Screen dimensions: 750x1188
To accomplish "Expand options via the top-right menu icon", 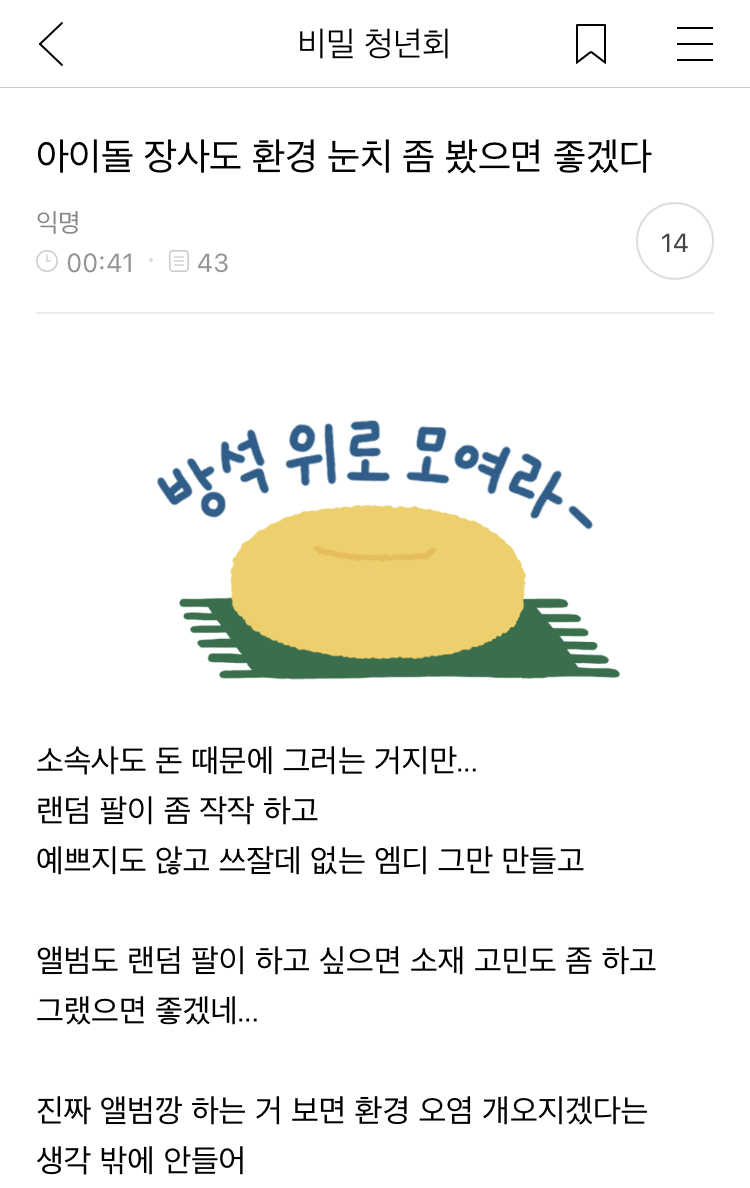I will pyautogui.click(x=695, y=44).
